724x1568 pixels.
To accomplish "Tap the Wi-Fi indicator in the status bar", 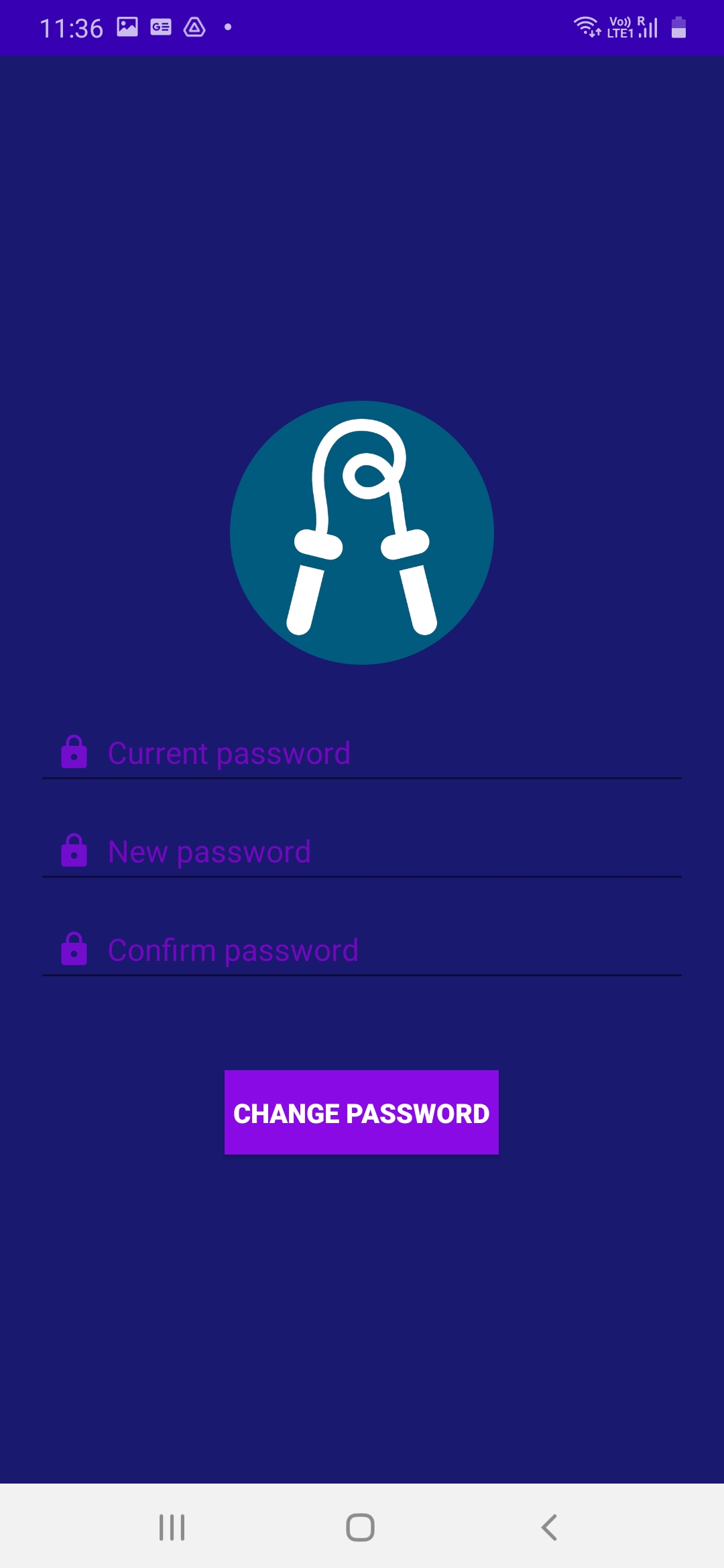I will pyautogui.click(x=587, y=27).
